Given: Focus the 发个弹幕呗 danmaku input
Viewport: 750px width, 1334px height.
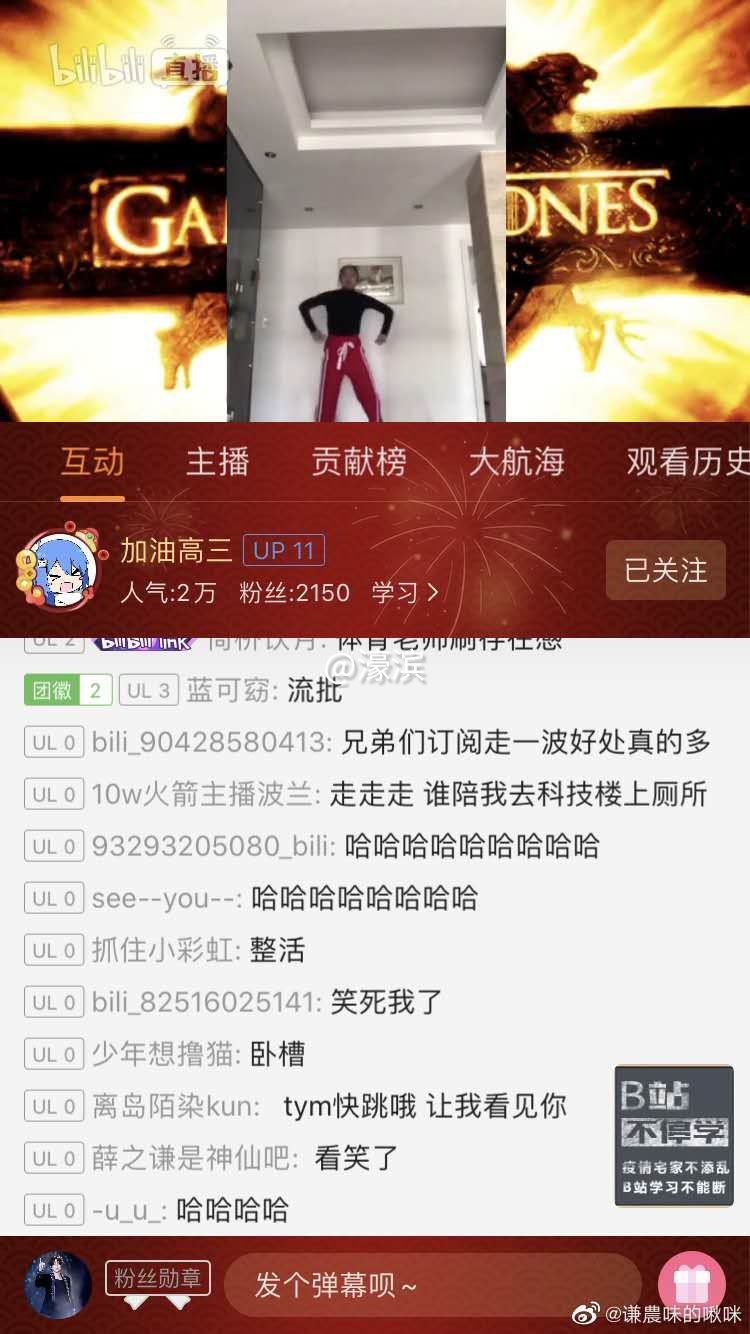Looking at the screenshot, I should [x=430, y=1285].
